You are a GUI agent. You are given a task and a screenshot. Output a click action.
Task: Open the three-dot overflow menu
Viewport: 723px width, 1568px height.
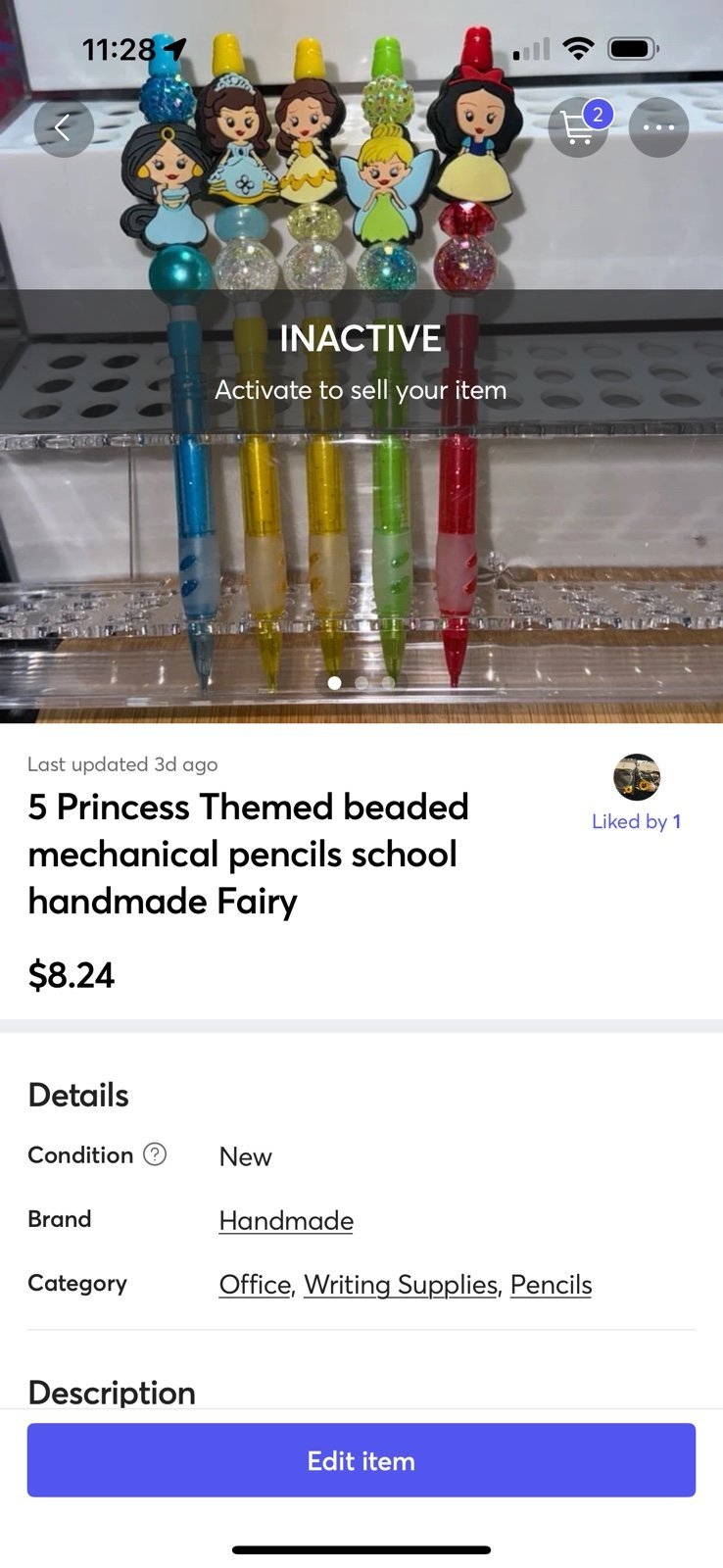(658, 127)
